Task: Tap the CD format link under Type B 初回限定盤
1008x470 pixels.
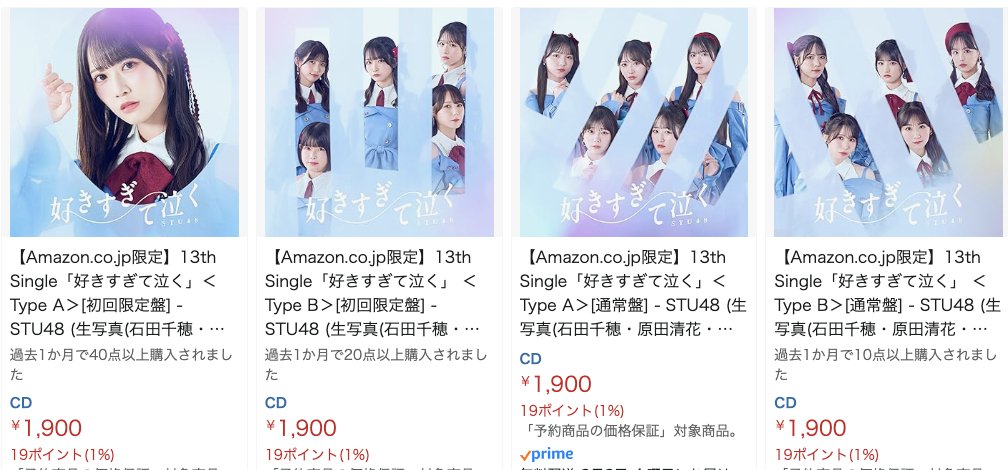Action: [x=276, y=403]
